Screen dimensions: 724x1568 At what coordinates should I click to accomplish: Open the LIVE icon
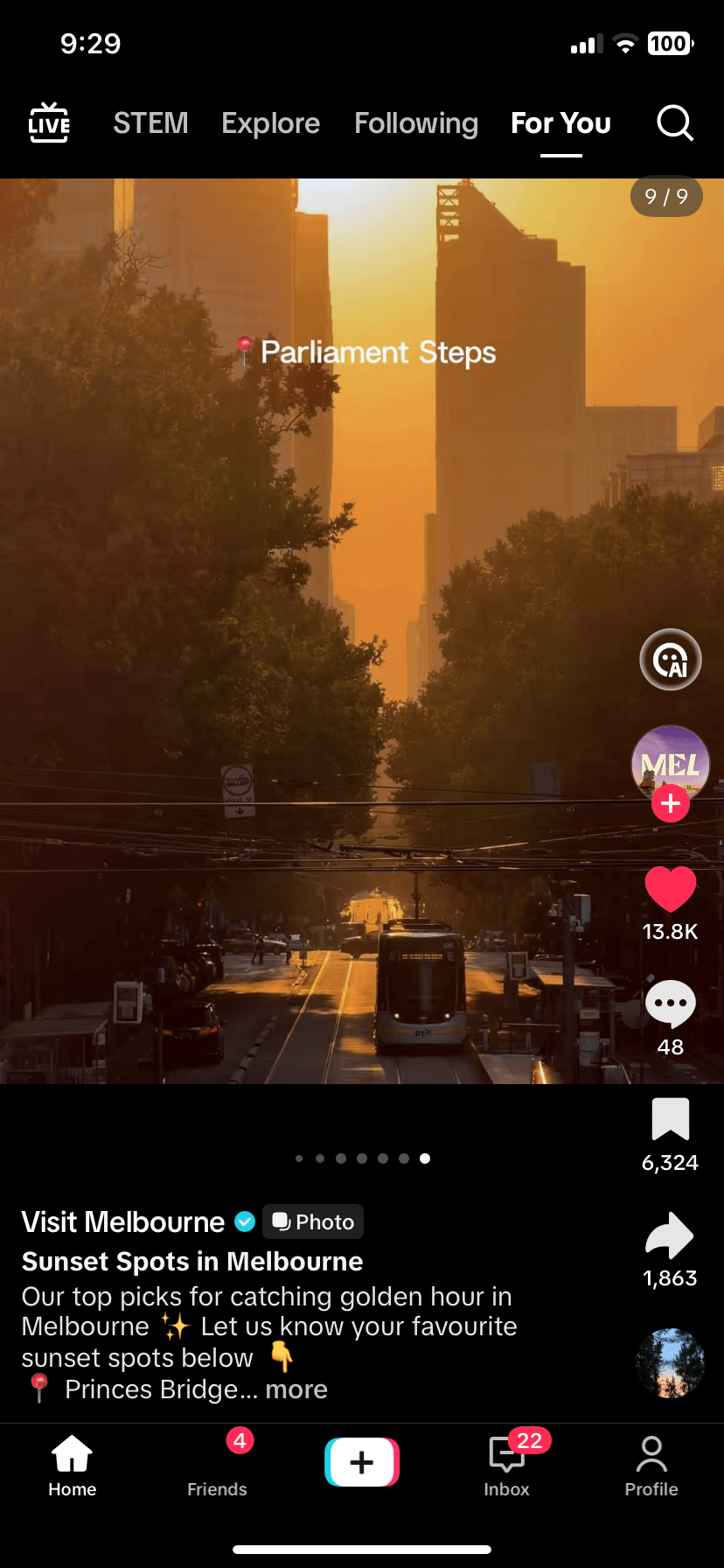(x=49, y=123)
